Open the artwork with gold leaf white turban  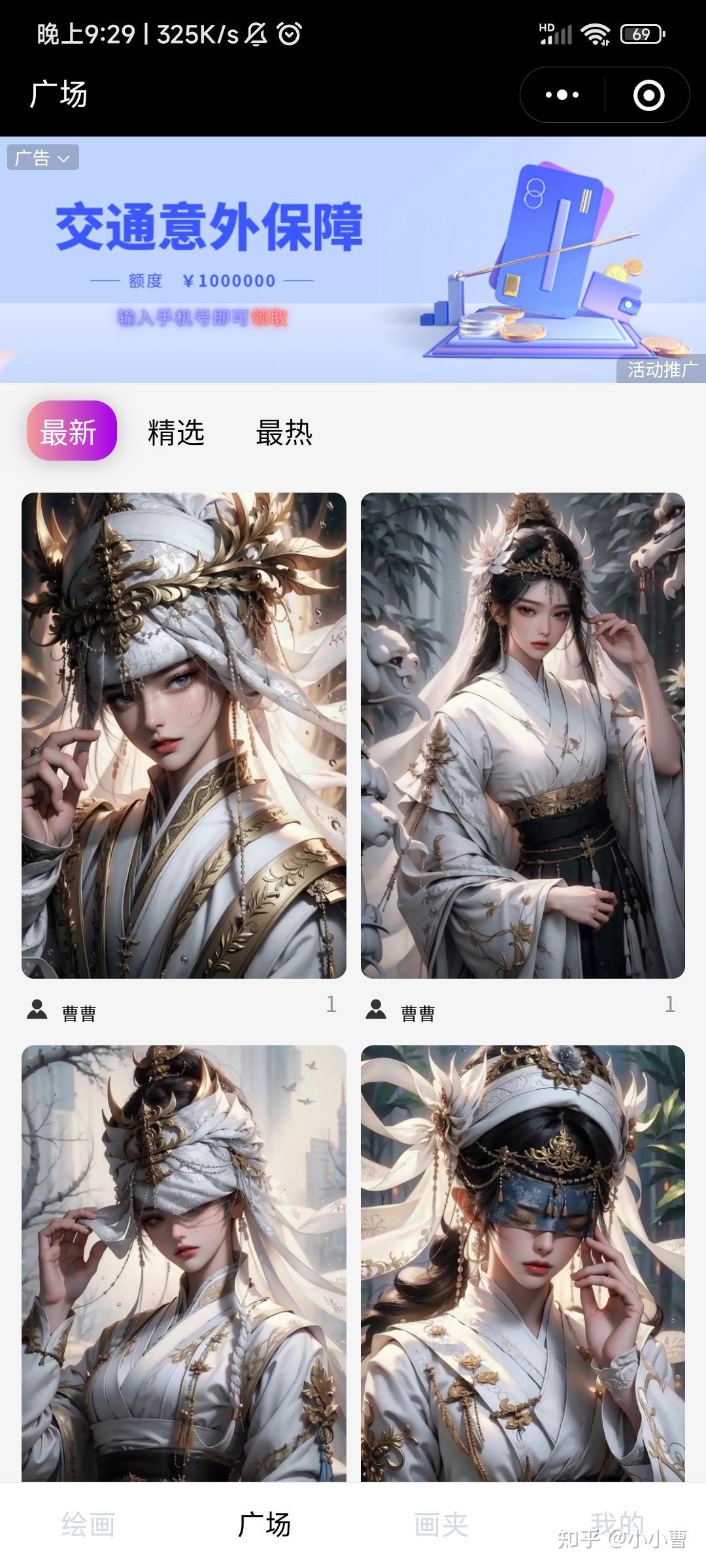point(184,735)
